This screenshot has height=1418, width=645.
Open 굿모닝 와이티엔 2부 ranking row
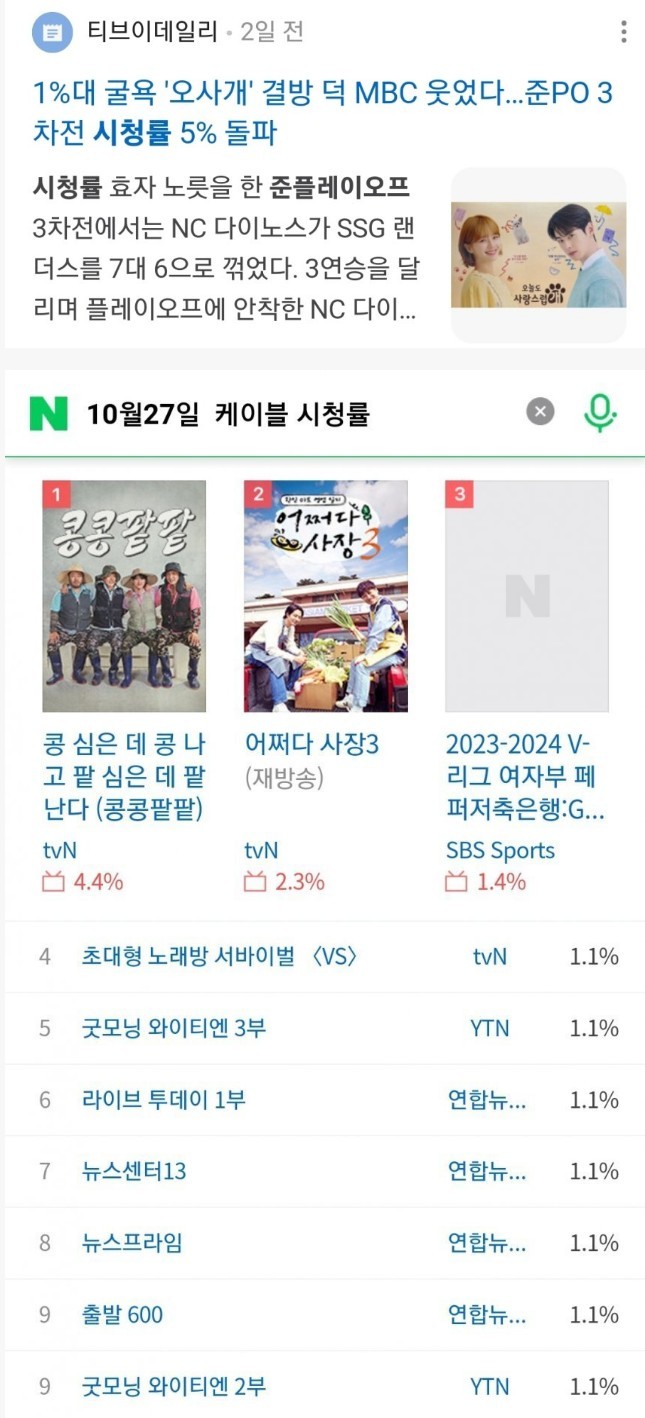pos(323,1385)
